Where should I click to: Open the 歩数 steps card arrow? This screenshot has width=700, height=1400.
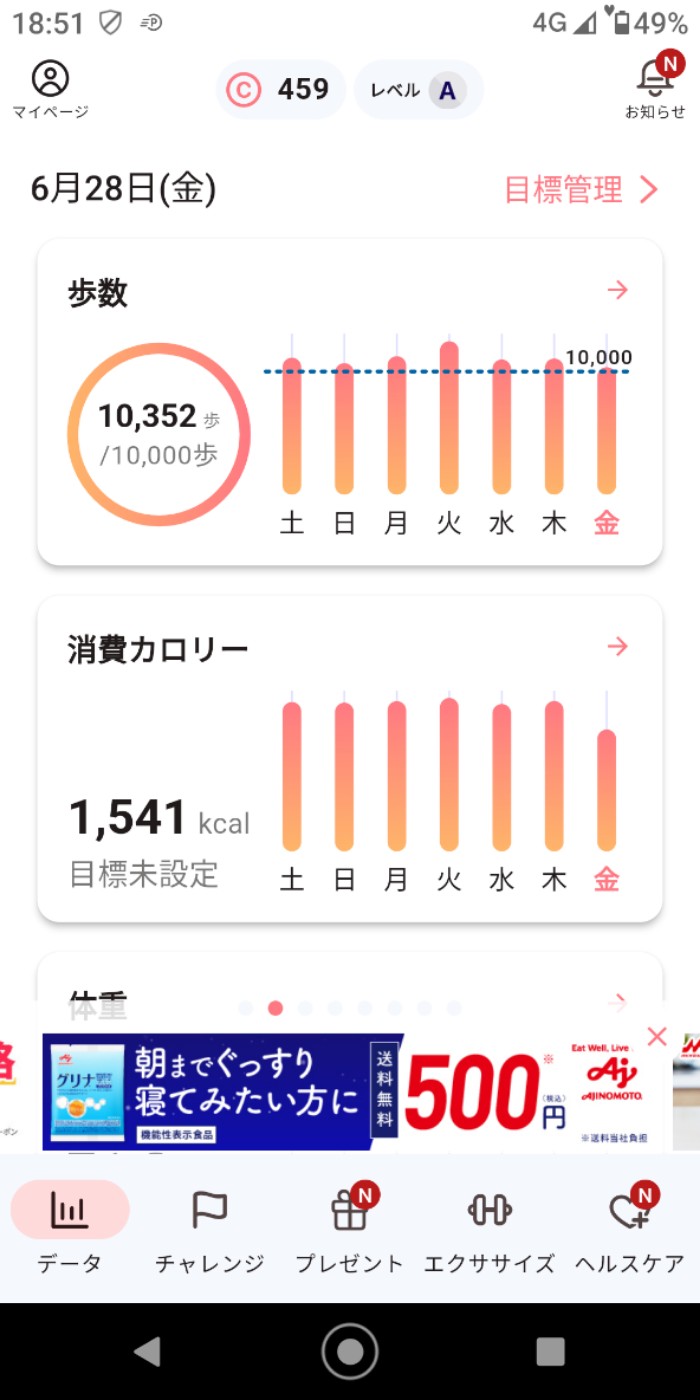(x=618, y=291)
